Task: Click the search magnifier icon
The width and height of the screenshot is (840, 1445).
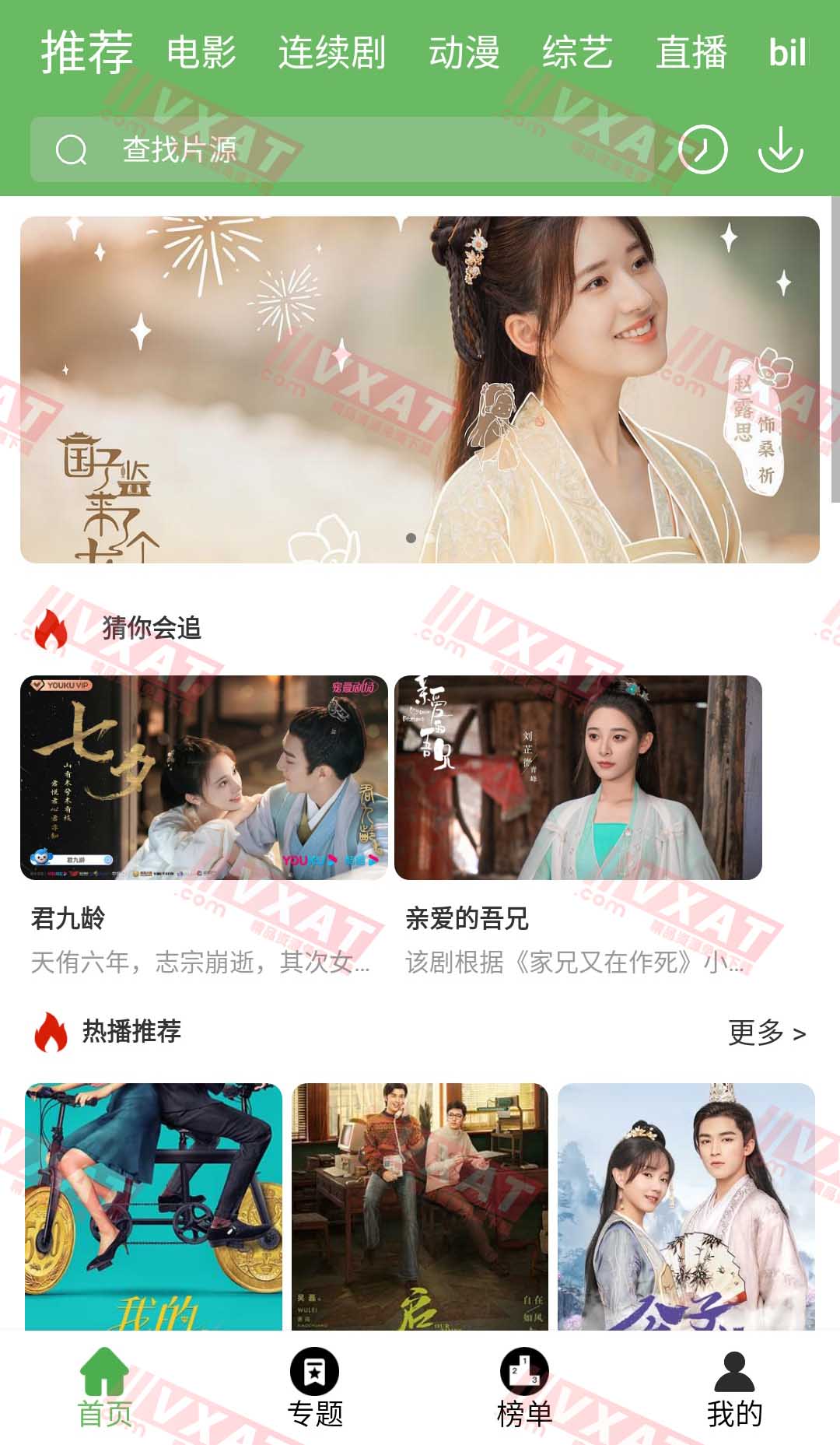Action: point(72,149)
